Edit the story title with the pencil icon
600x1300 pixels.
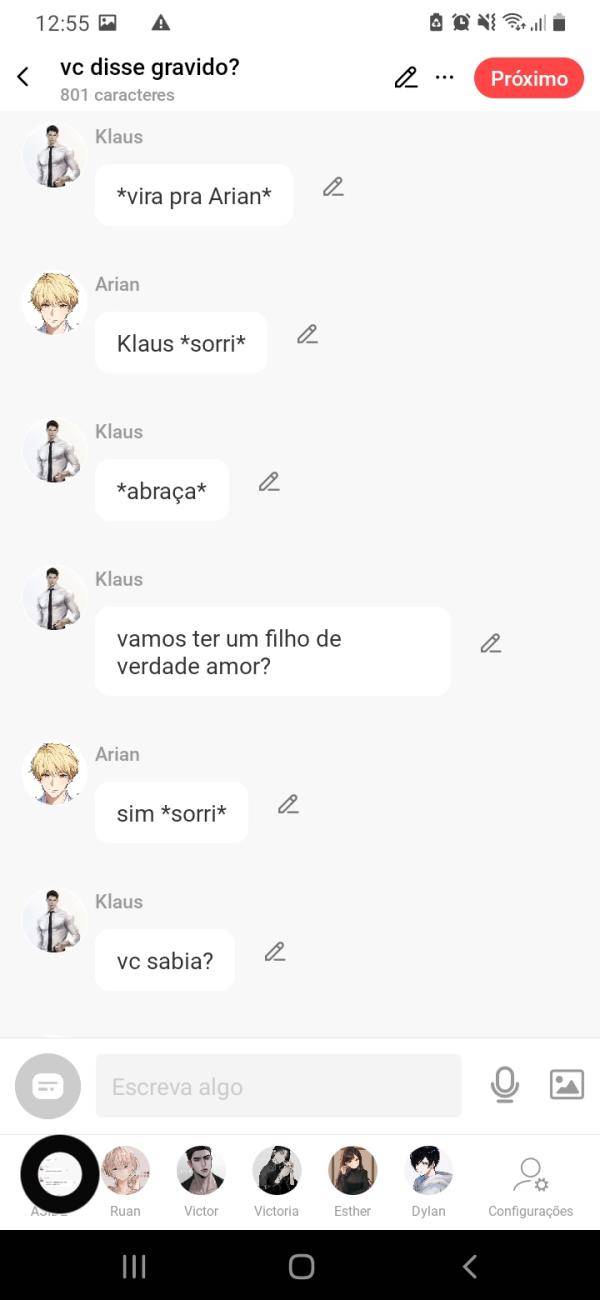405,78
